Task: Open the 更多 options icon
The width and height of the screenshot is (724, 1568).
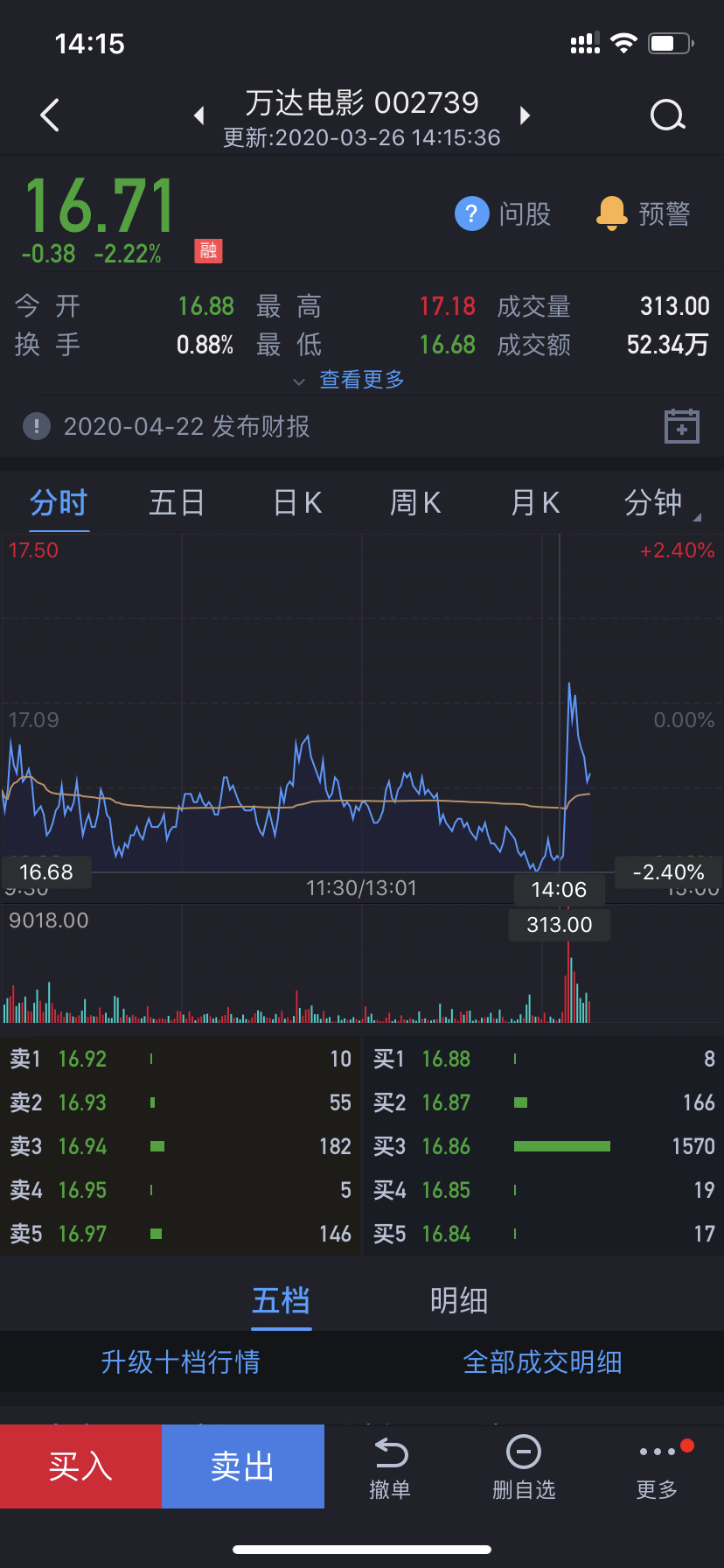Action: (656, 1466)
